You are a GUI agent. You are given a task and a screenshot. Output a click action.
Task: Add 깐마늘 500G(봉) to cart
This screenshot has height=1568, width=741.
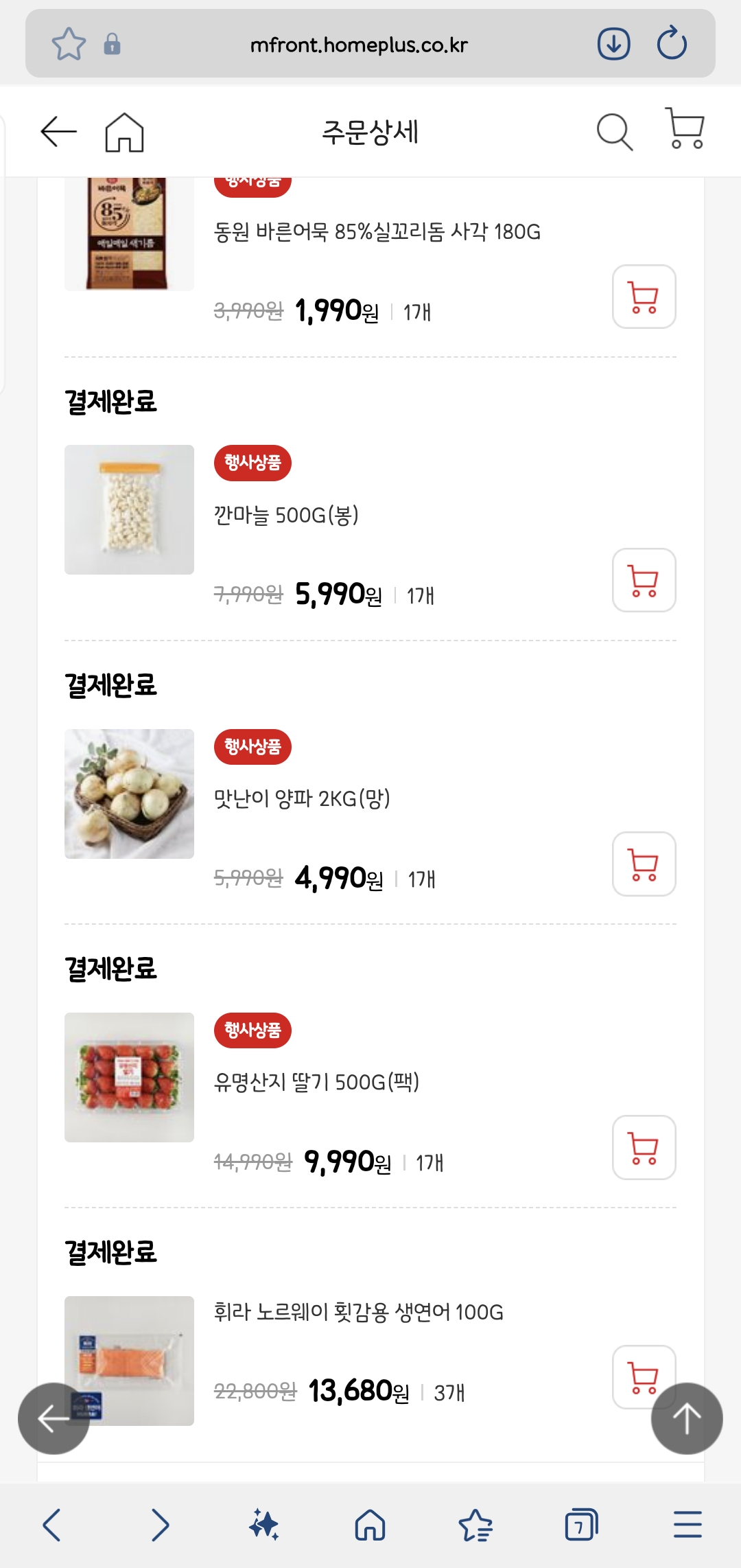644,580
